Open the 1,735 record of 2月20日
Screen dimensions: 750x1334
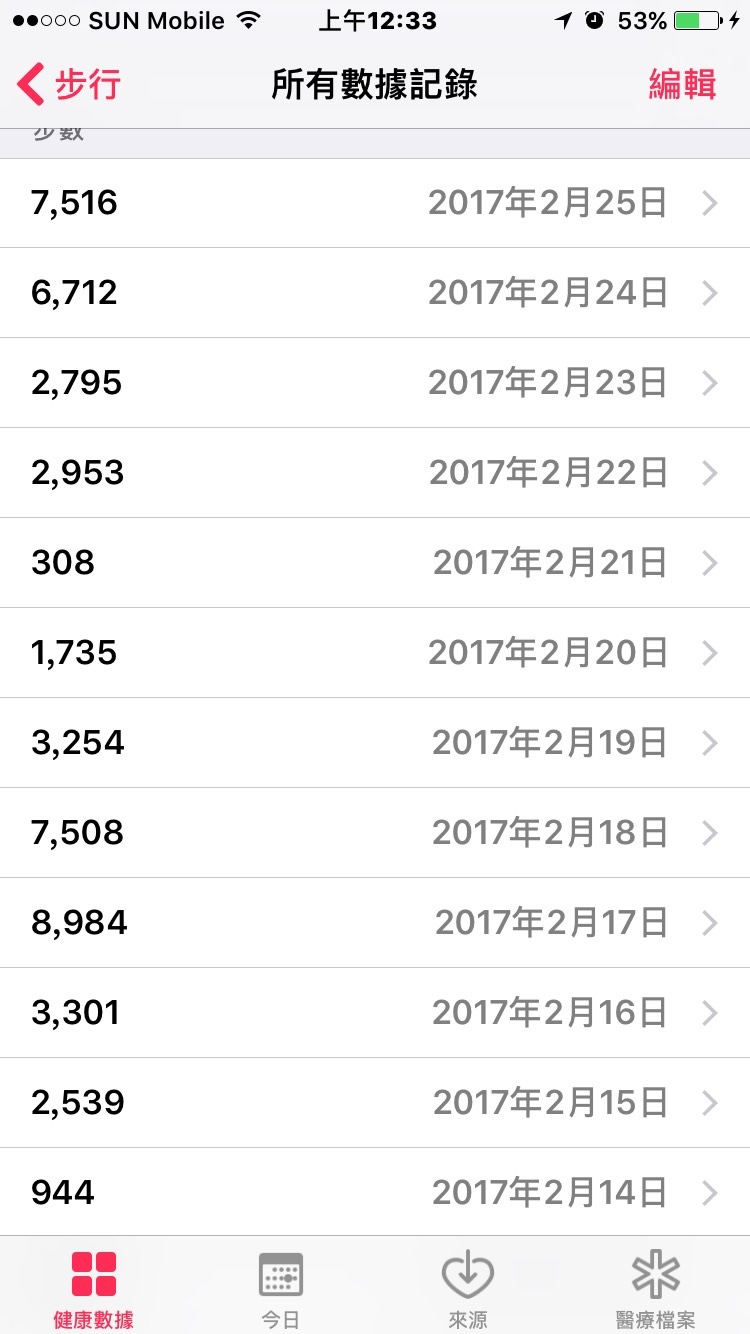375,653
